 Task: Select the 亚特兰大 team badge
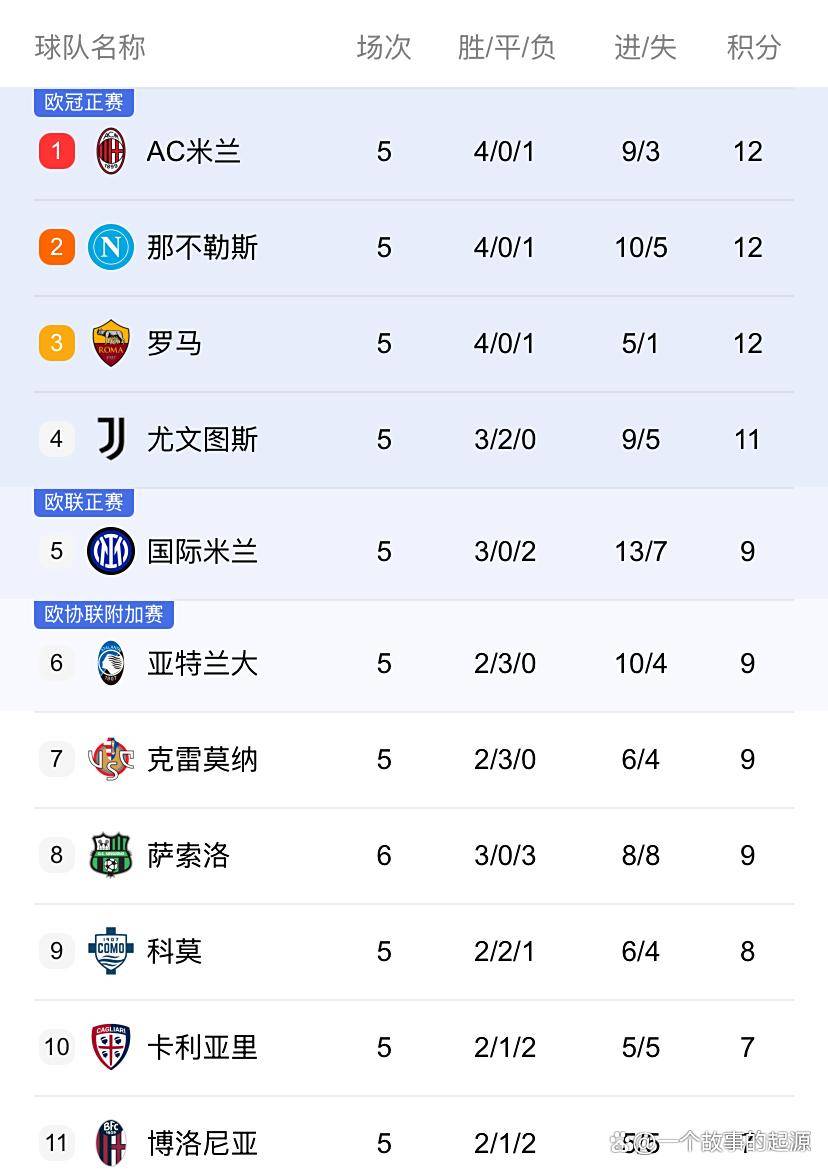(x=110, y=663)
